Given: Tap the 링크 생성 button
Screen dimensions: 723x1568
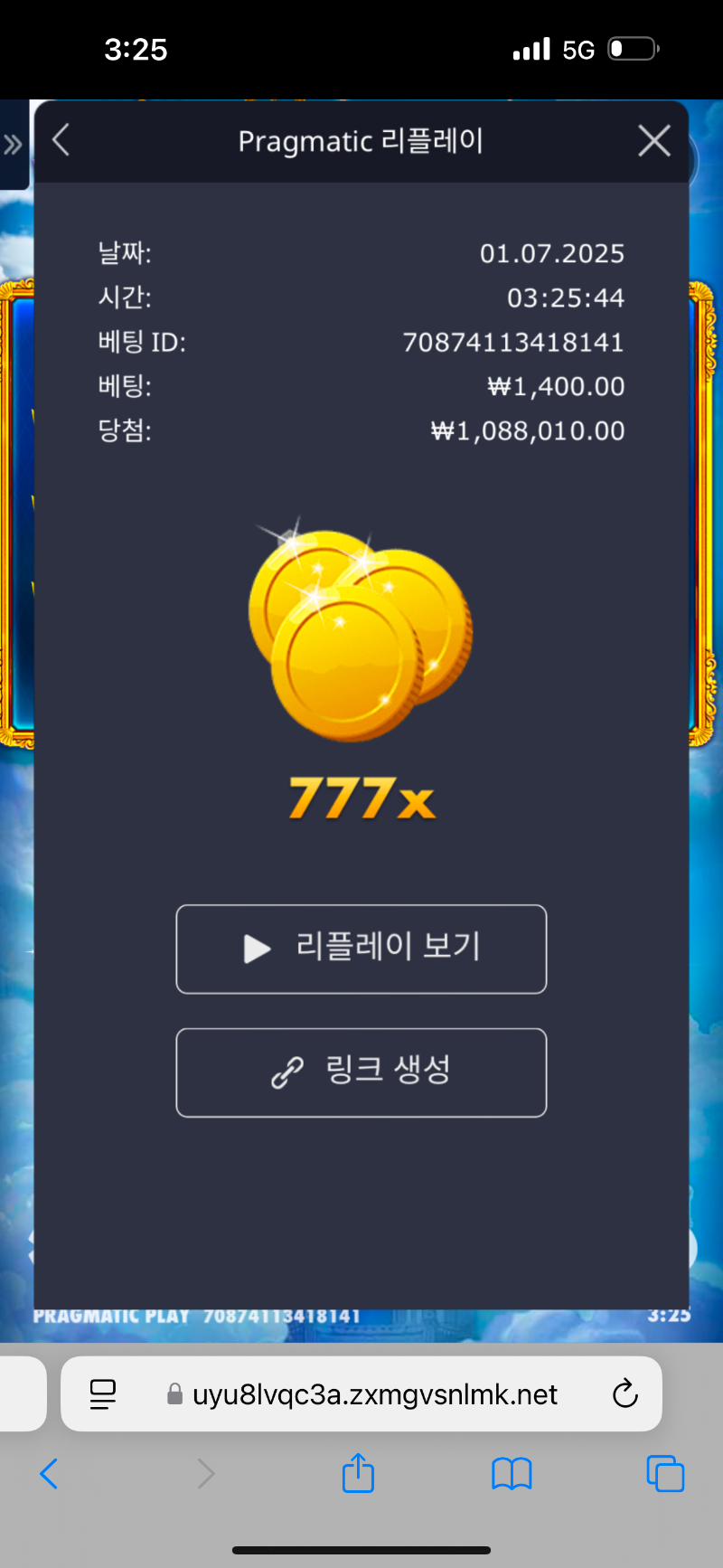Looking at the screenshot, I should tap(361, 1072).
